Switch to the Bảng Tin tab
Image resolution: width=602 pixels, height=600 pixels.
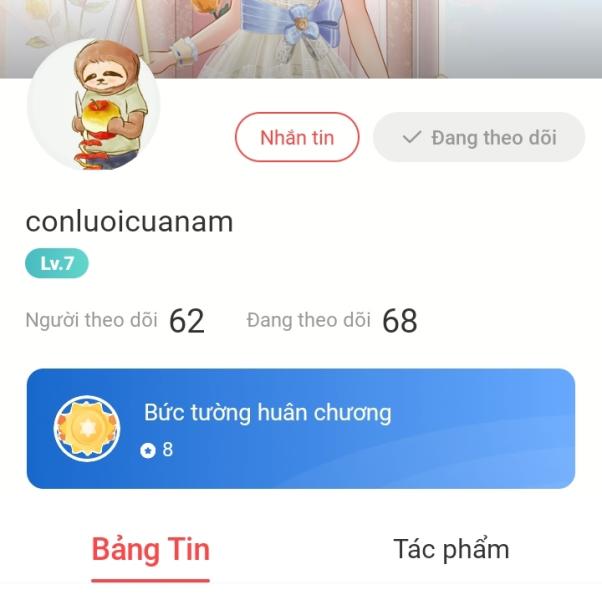(151, 550)
